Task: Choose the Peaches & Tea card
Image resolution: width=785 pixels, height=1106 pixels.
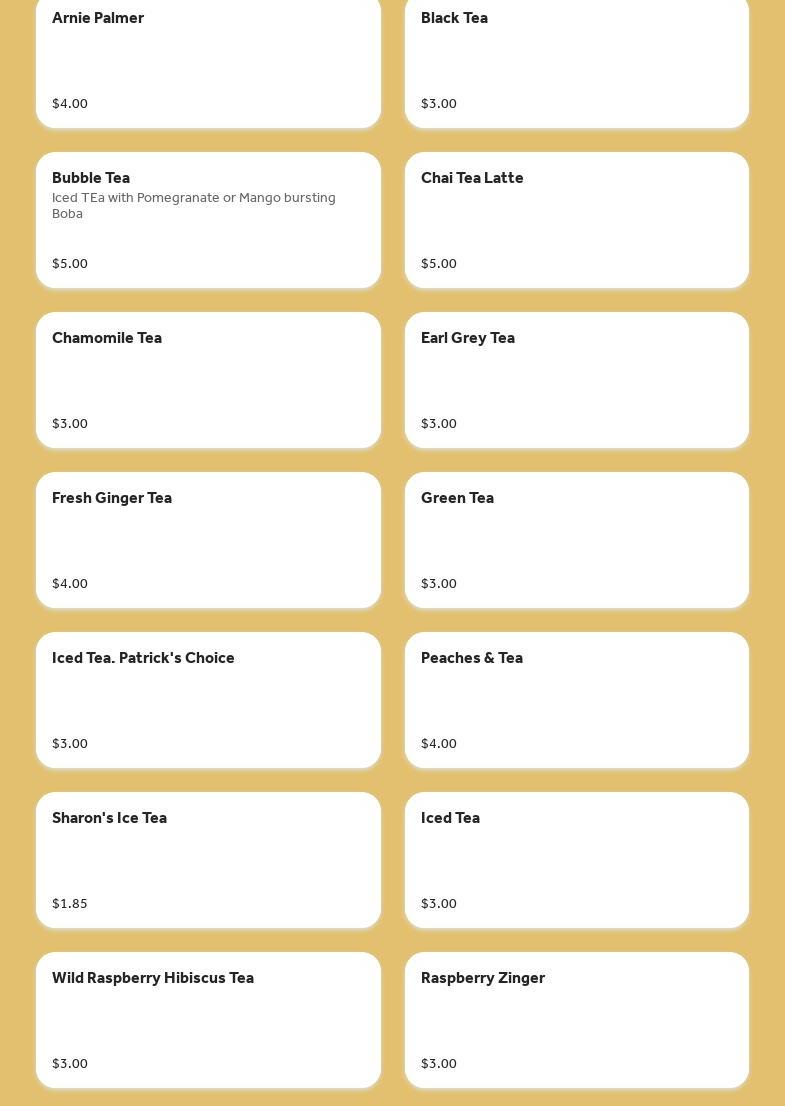Action: tap(576, 700)
